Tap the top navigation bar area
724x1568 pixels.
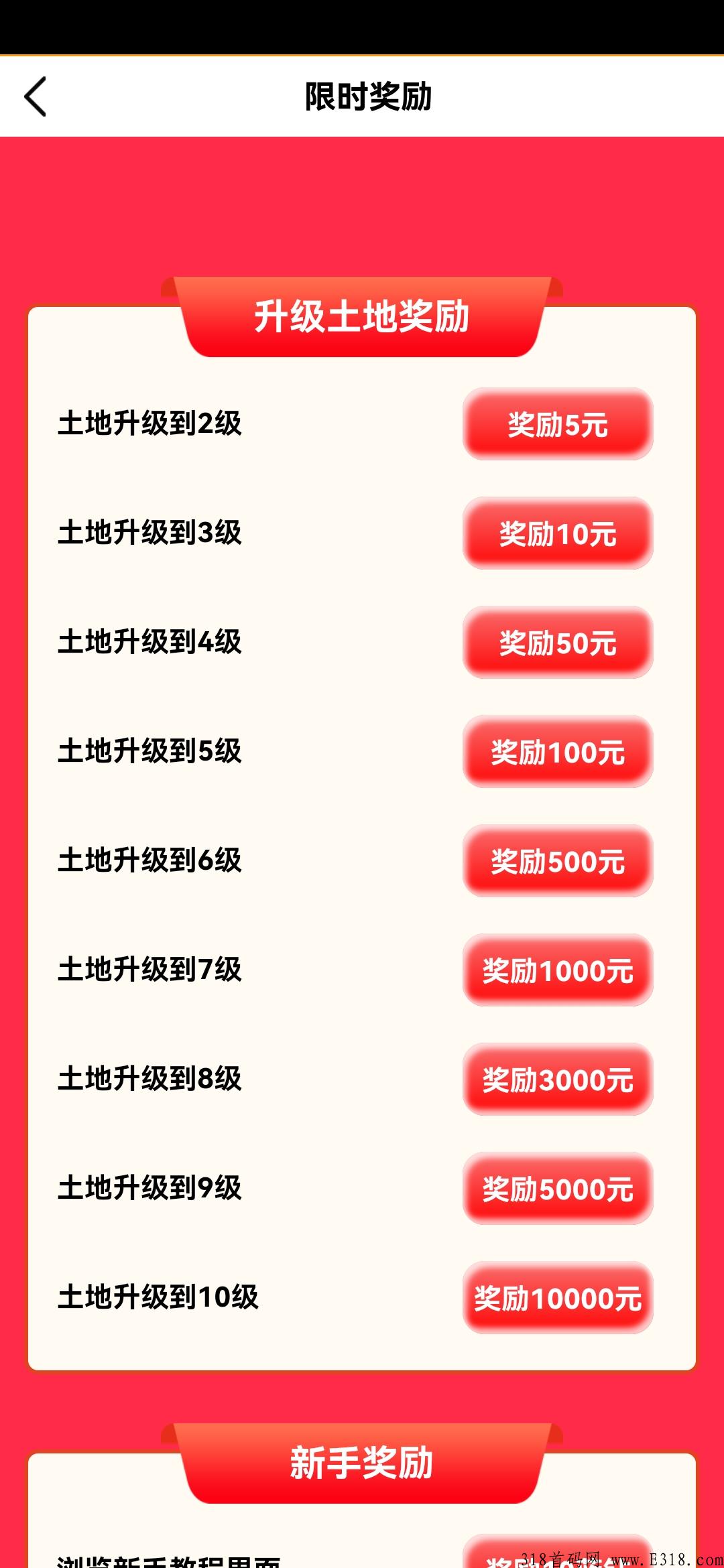click(362, 96)
